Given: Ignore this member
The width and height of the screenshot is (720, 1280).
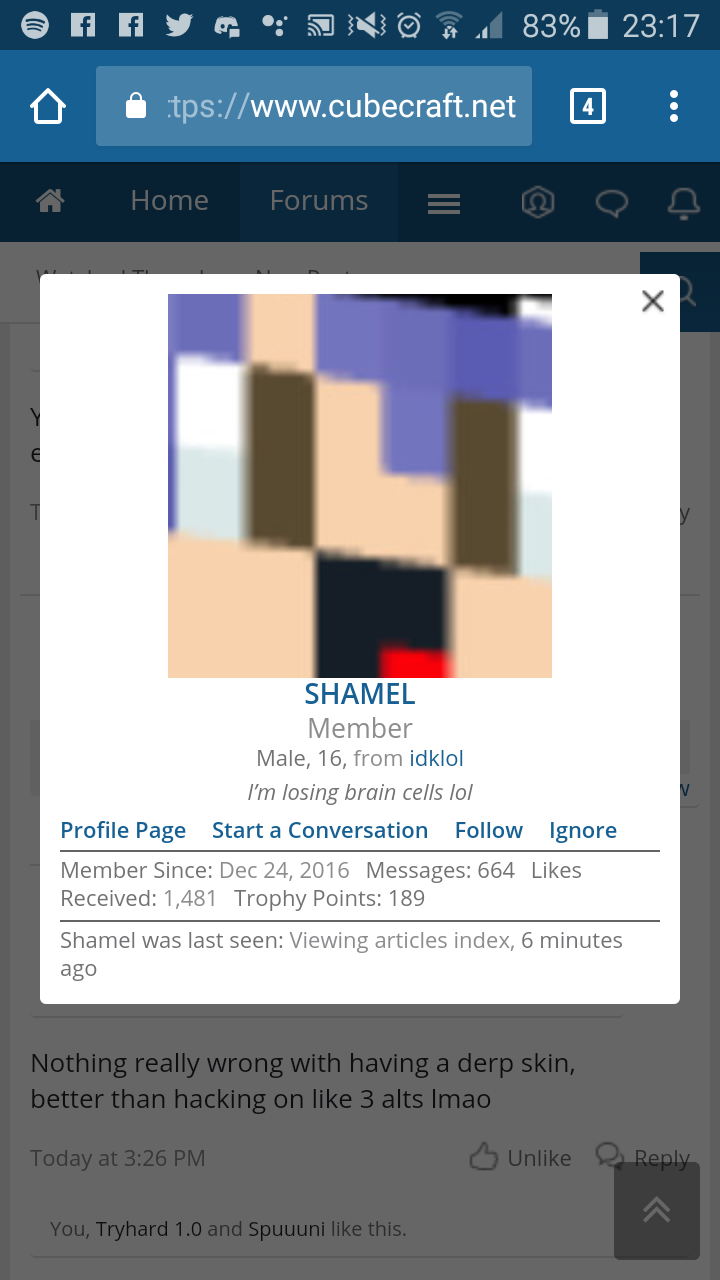Looking at the screenshot, I should coord(583,830).
